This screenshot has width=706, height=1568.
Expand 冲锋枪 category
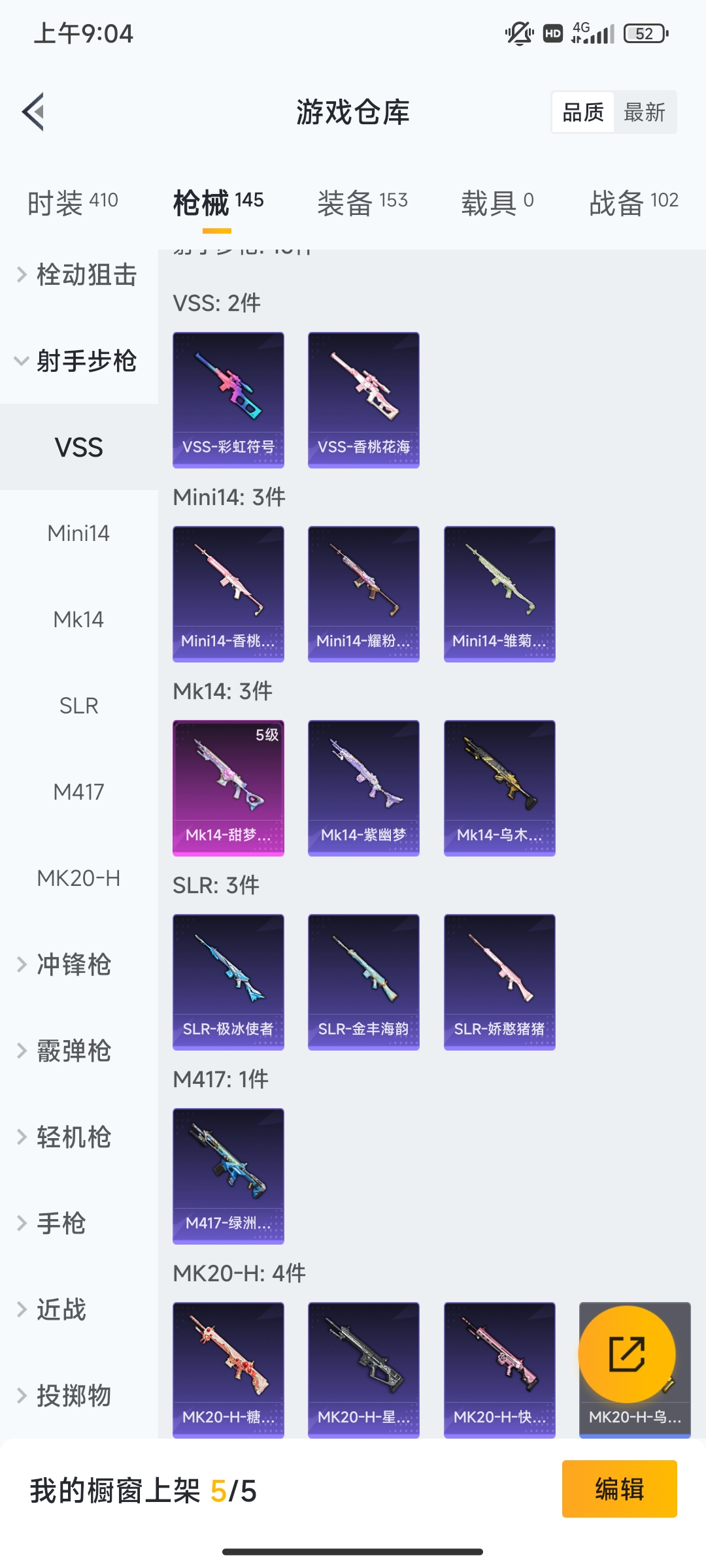72,964
